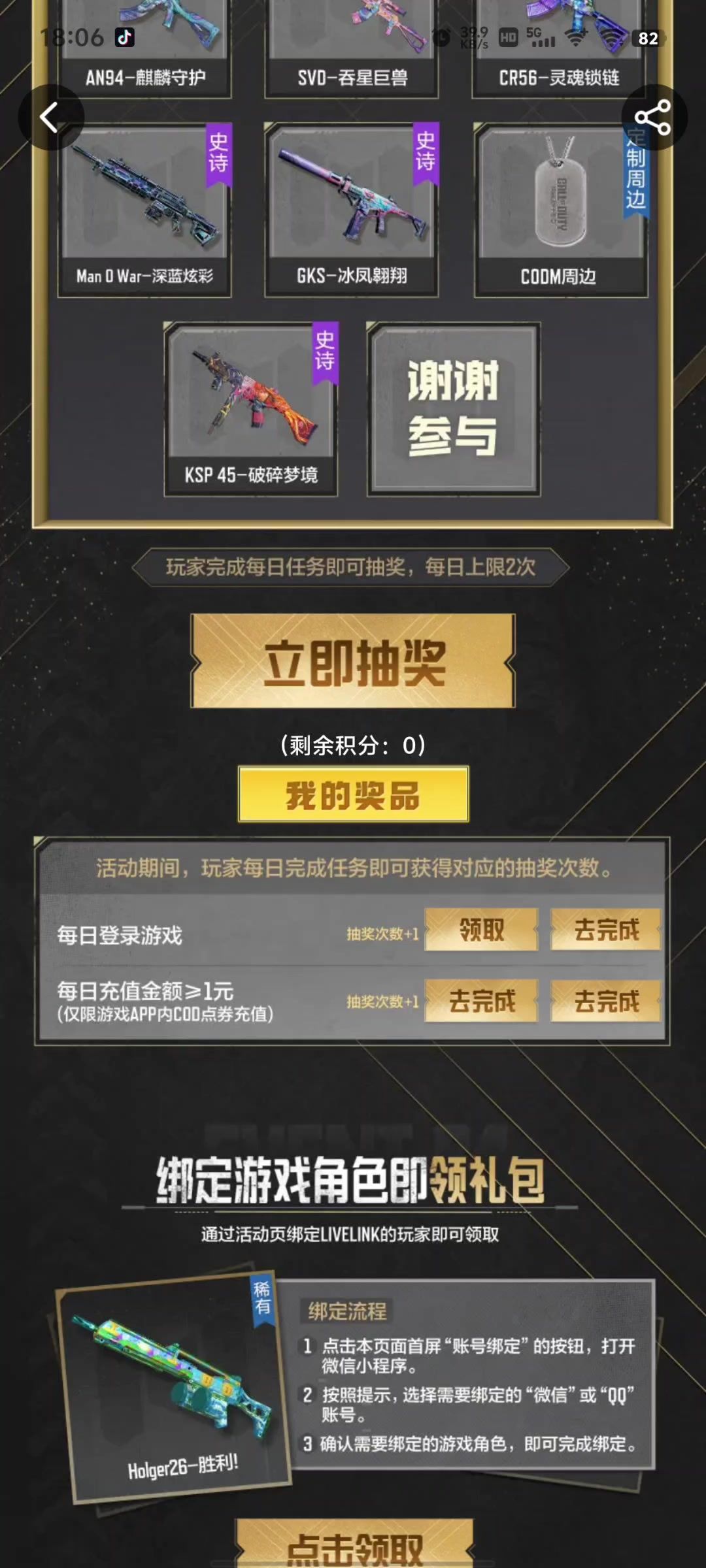Tap the 立即抽奖 lottery draw button
The width and height of the screenshot is (706, 1568).
coord(353,661)
